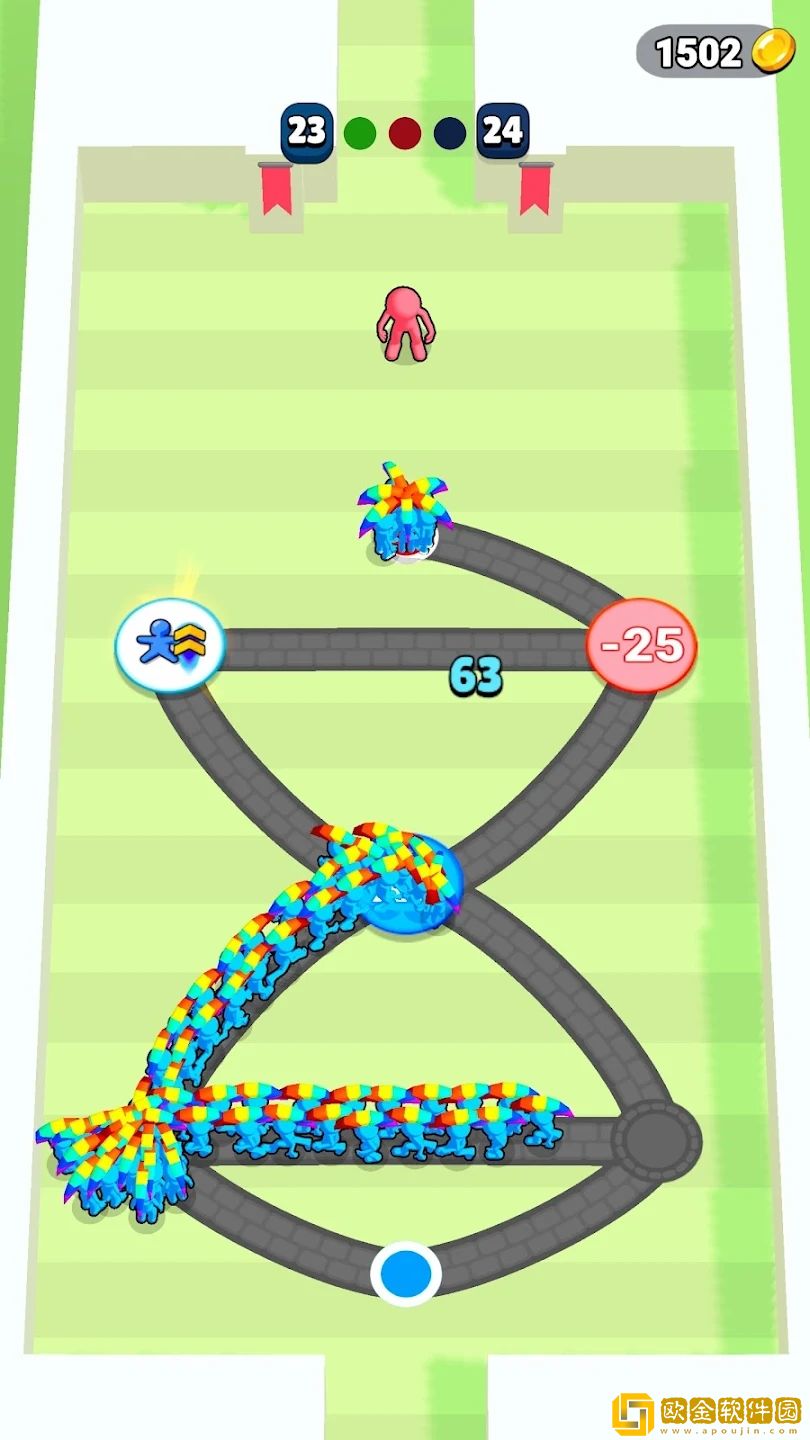Select the grey junction node
810x1440 pixels.
tap(655, 1140)
